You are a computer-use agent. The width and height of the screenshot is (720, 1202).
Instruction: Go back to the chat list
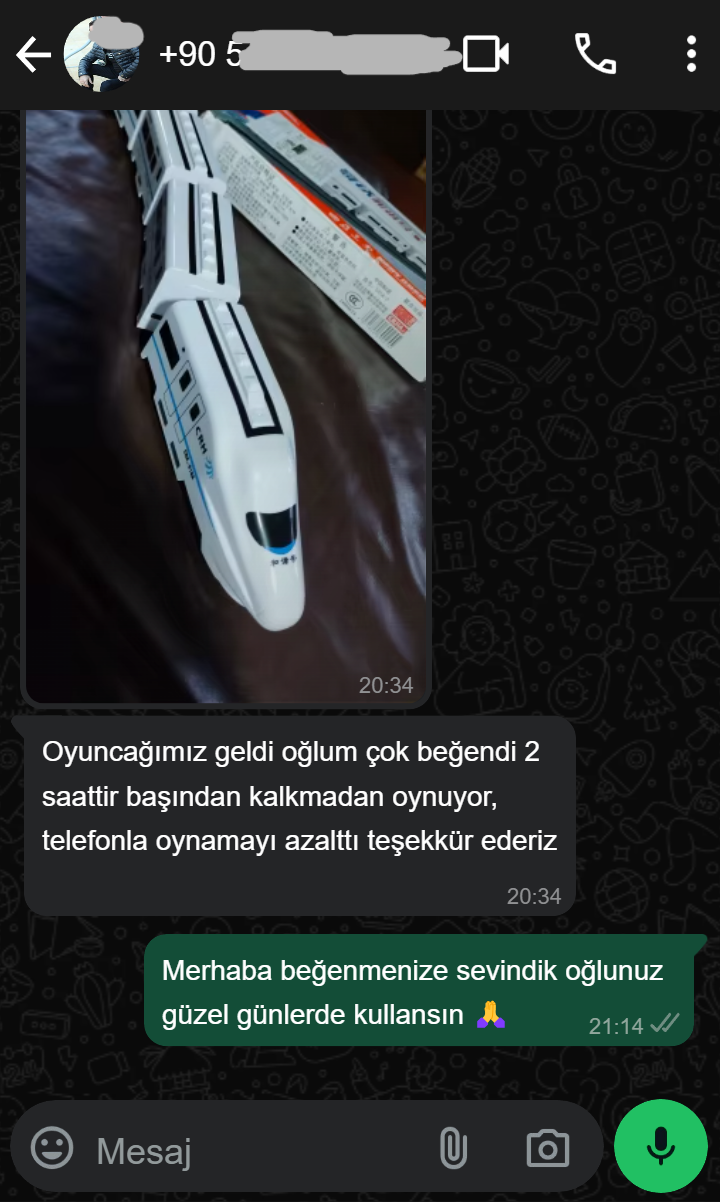point(33,55)
